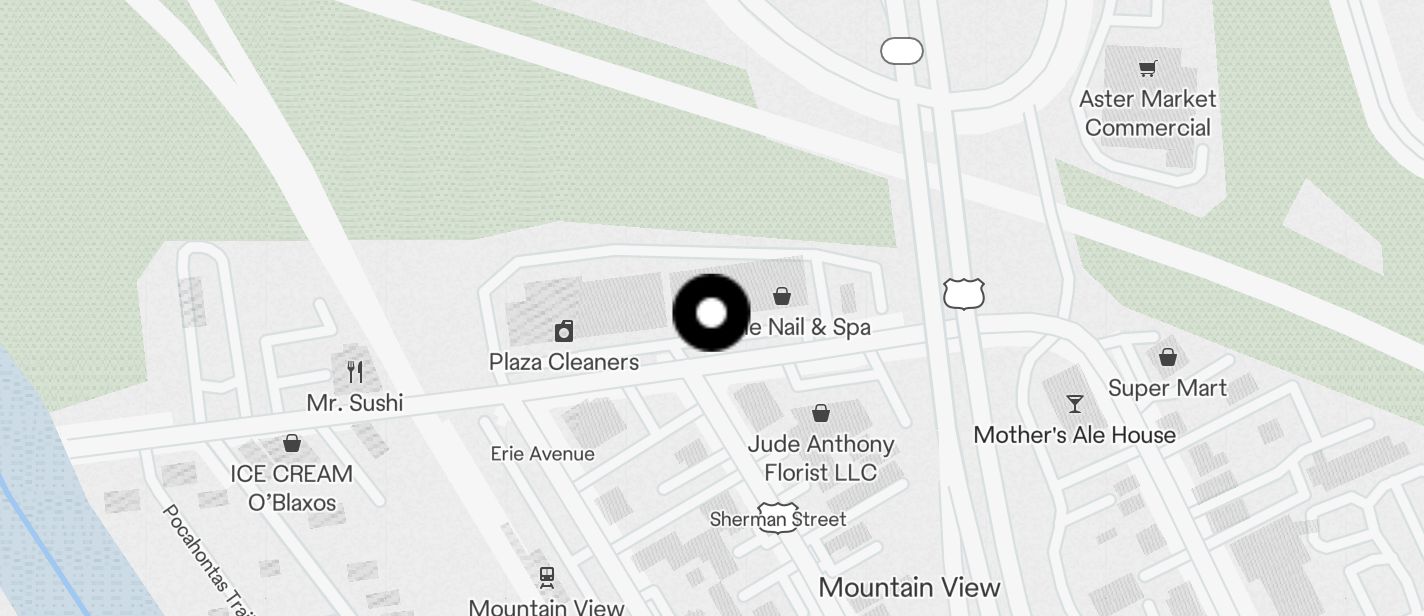Screen dimensions: 1424x616
Task: Tap the Super Mart shopping marker
Action: click(x=1167, y=357)
